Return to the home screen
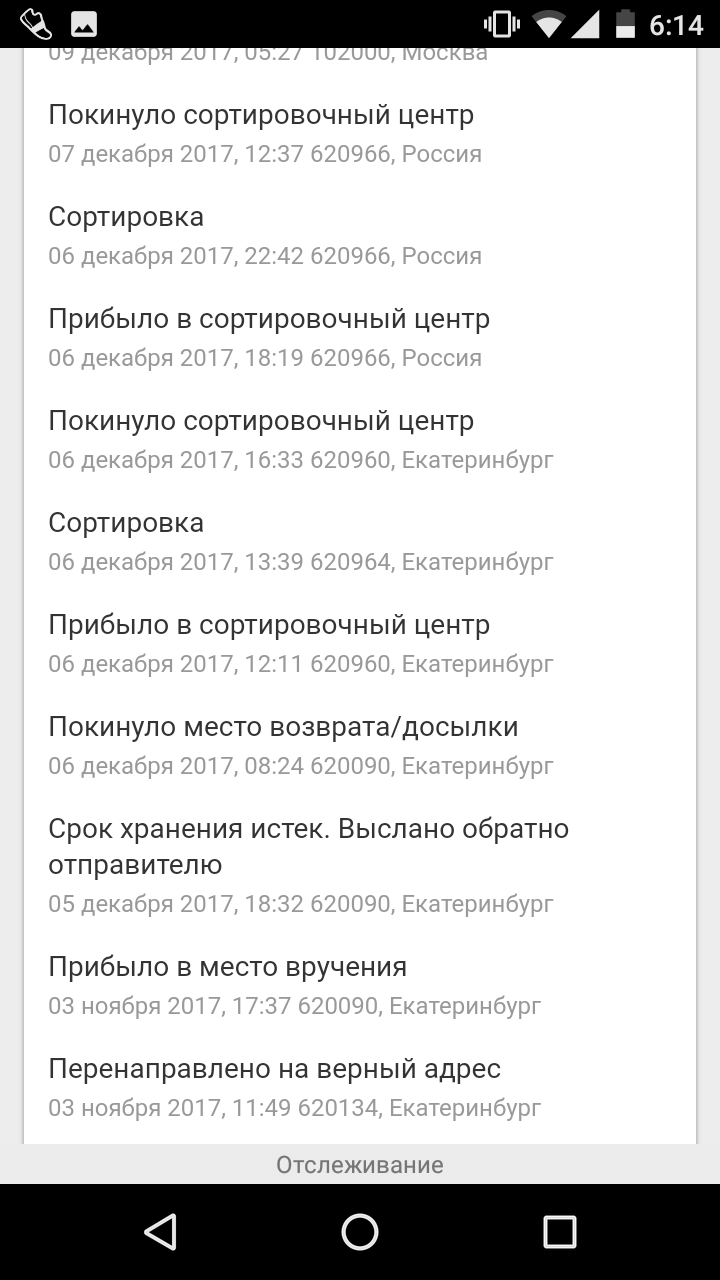 pos(360,1232)
